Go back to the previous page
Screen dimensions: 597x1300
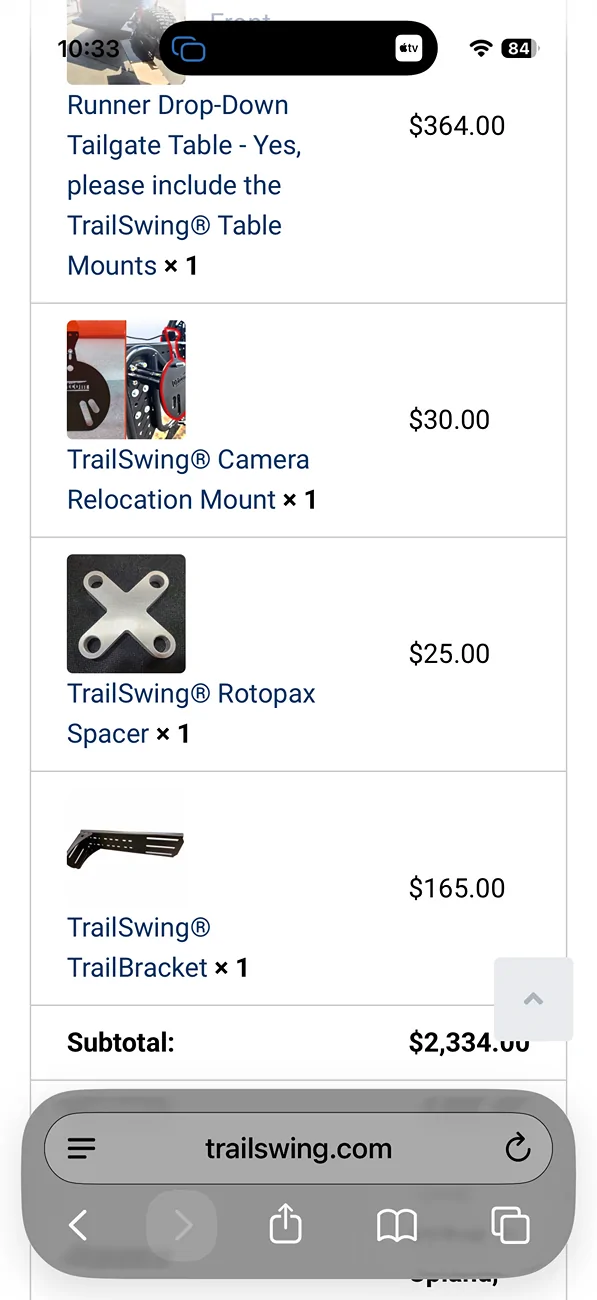[x=78, y=1225]
